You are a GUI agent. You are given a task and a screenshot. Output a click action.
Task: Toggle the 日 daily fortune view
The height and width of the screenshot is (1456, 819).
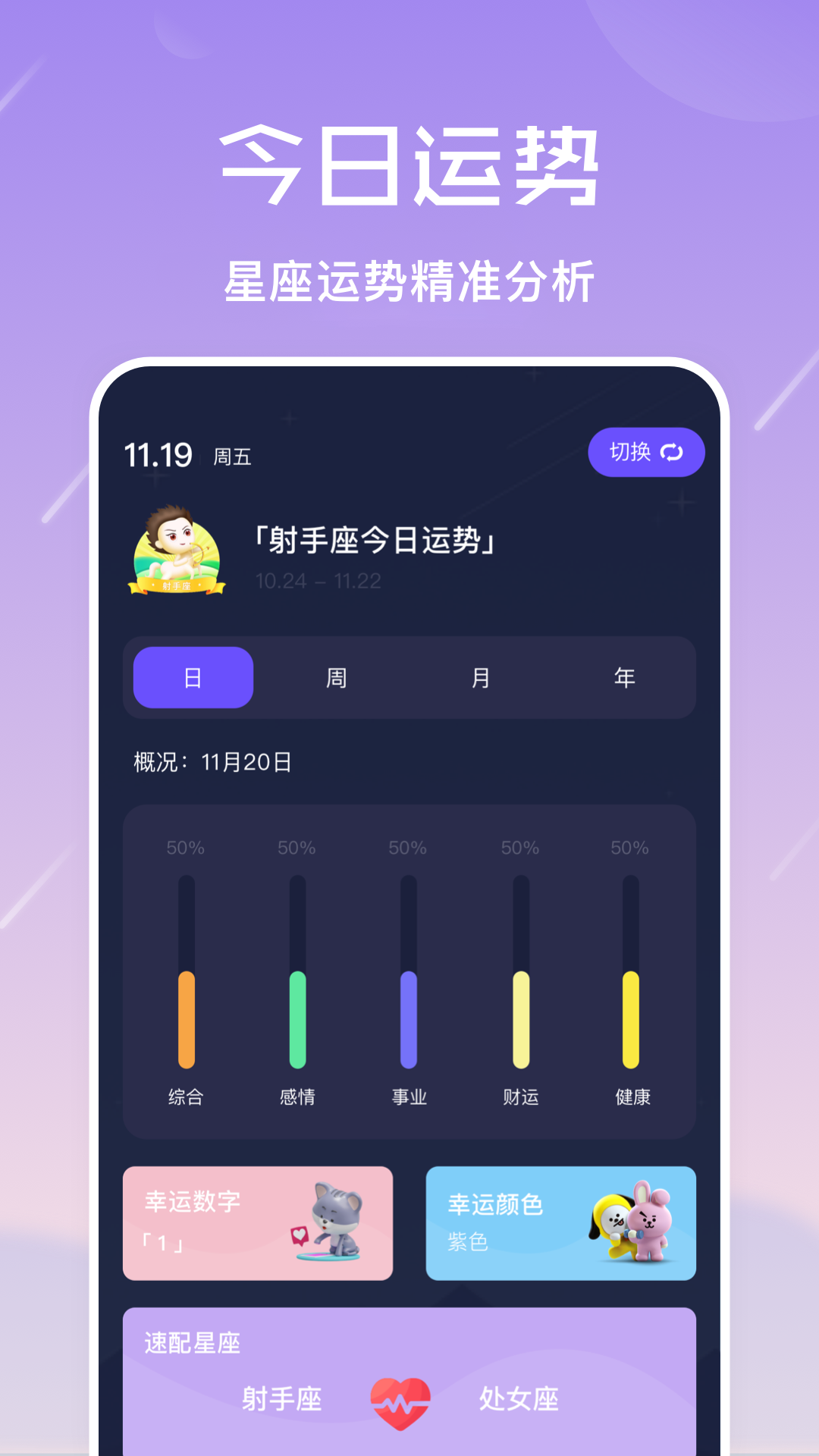[193, 677]
